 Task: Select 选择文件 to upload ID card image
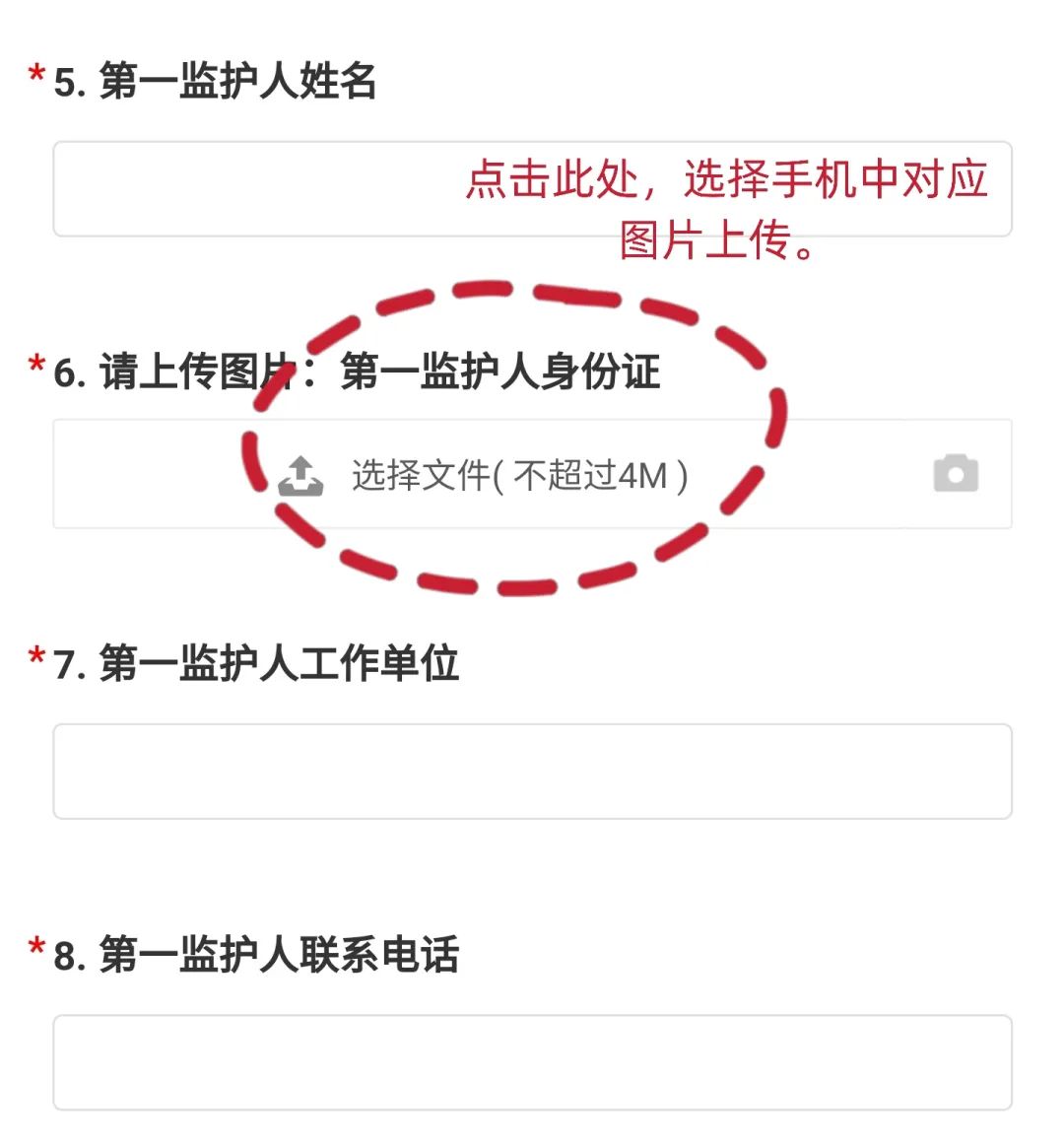[x=483, y=475]
